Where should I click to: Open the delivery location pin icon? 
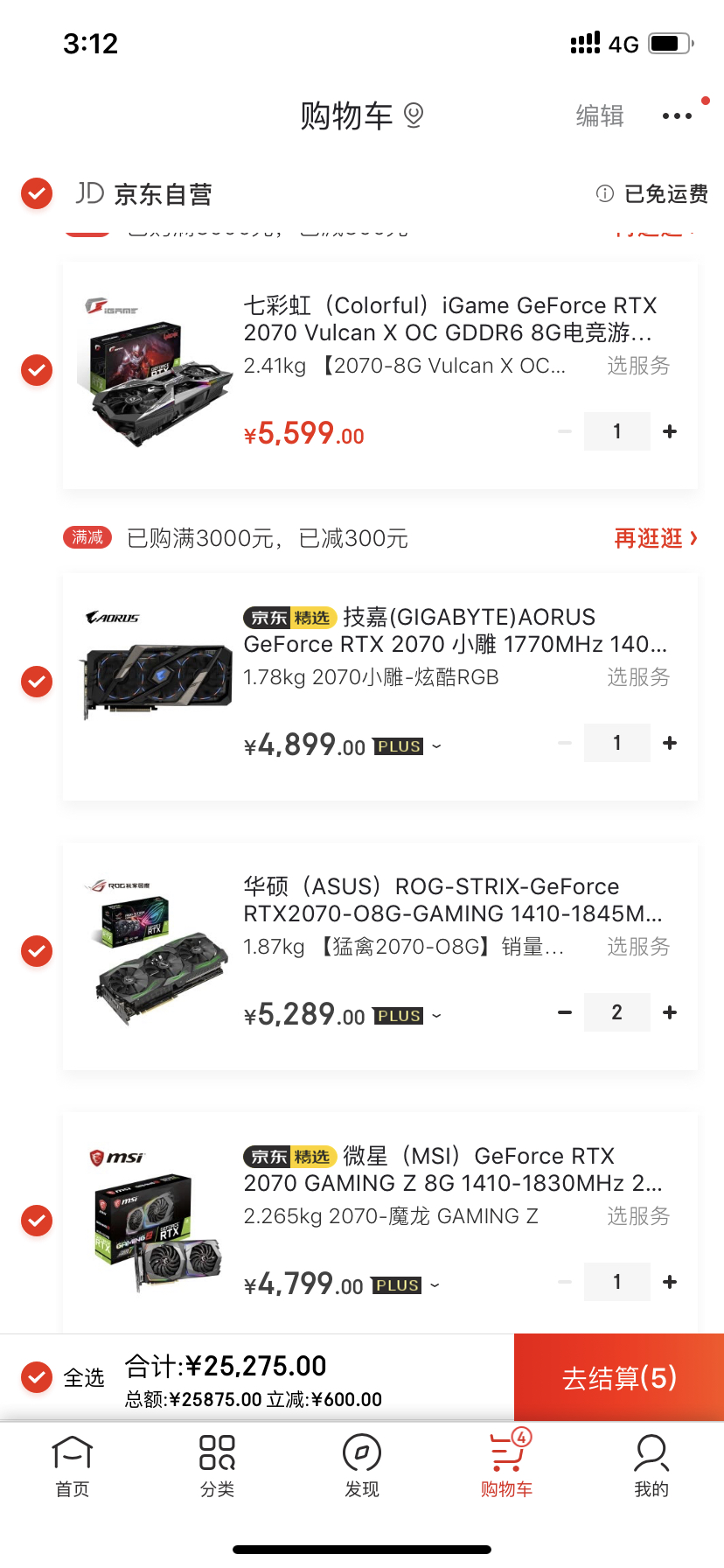[x=414, y=115]
